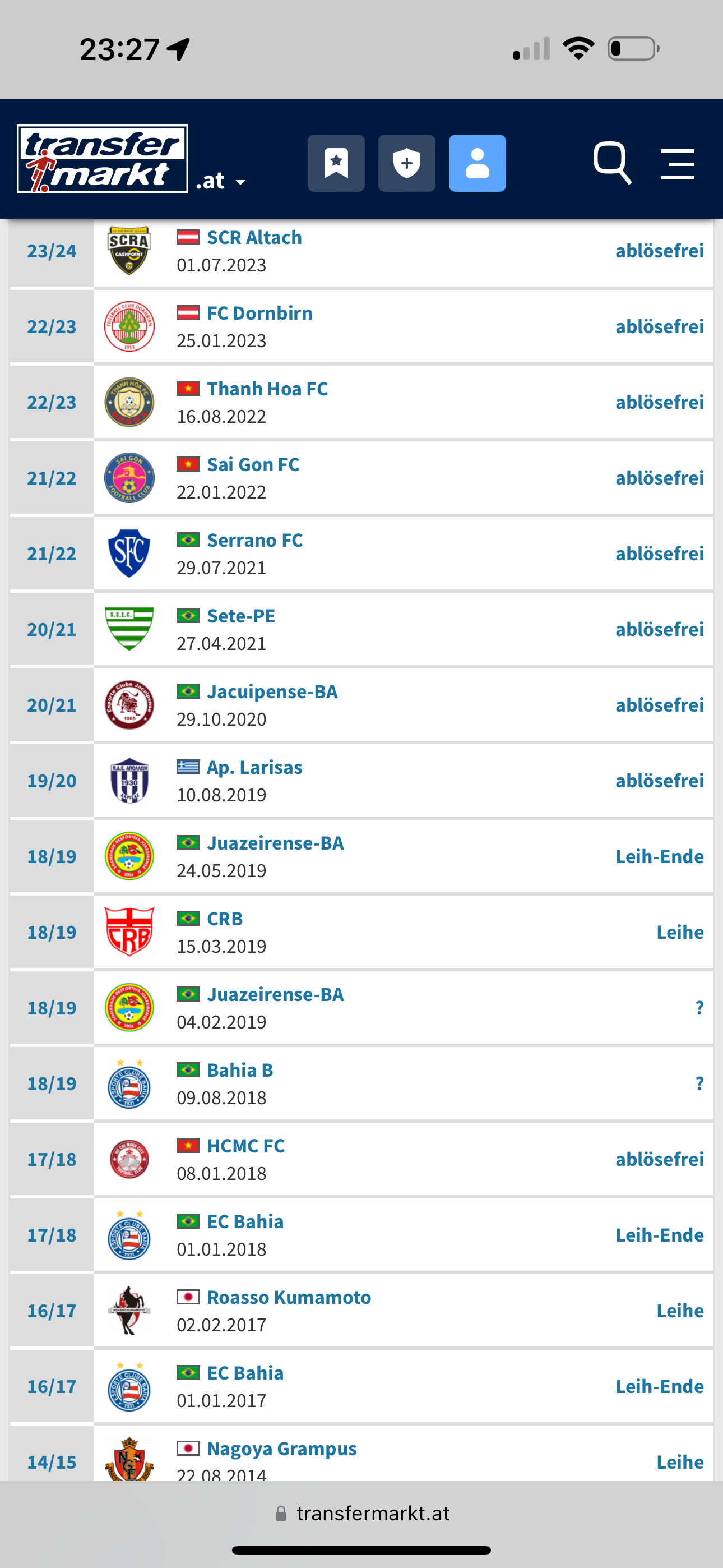Open the hamburger menu
723x1568 pixels.
pyautogui.click(x=678, y=164)
